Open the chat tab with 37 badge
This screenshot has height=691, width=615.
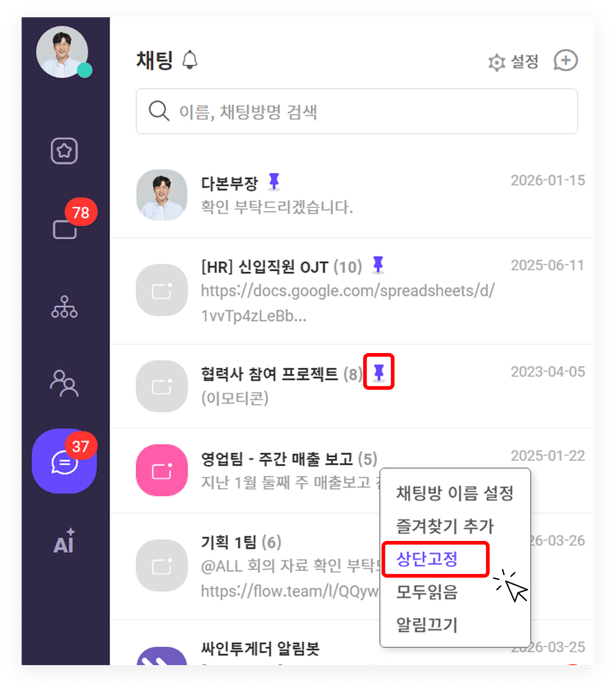click(64, 461)
